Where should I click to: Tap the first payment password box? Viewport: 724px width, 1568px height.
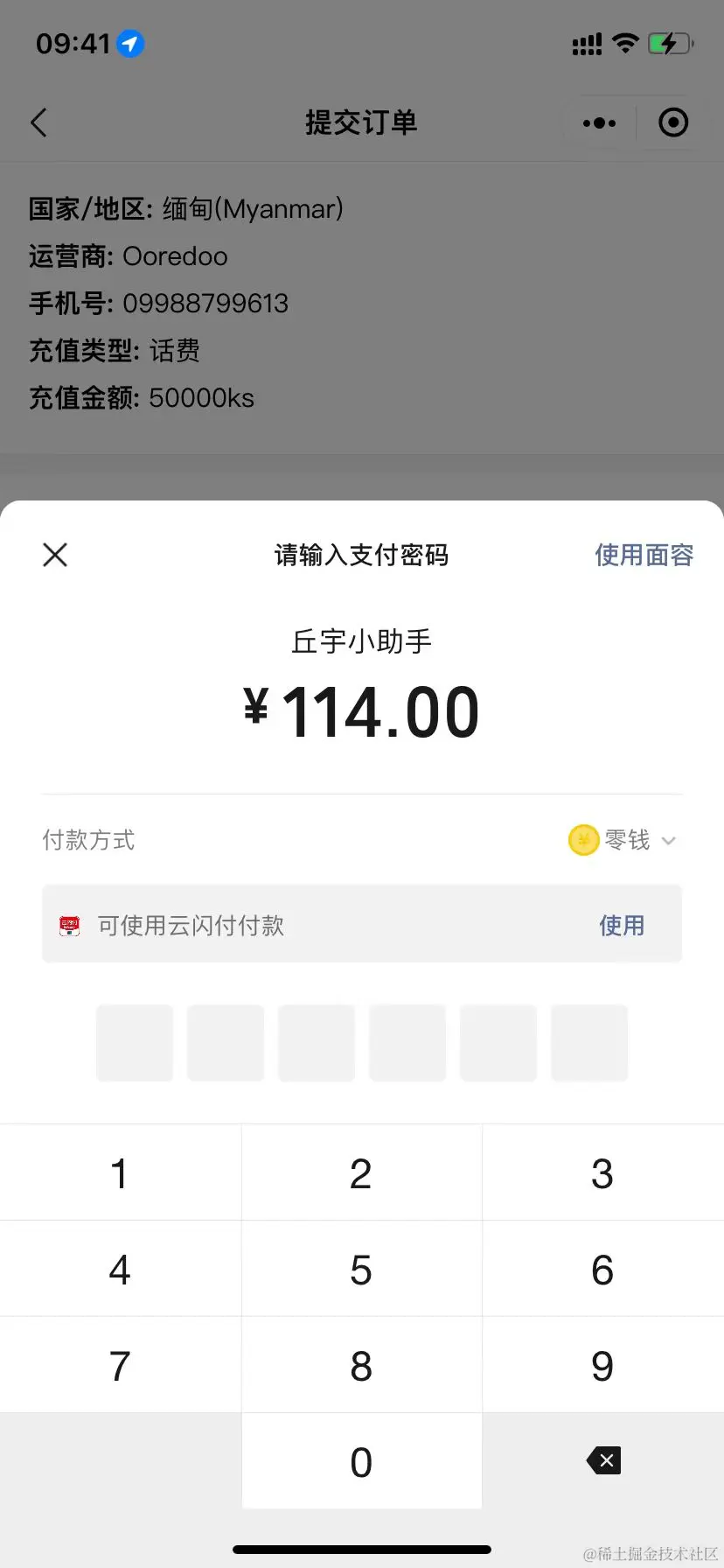click(x=135, y=1042)
